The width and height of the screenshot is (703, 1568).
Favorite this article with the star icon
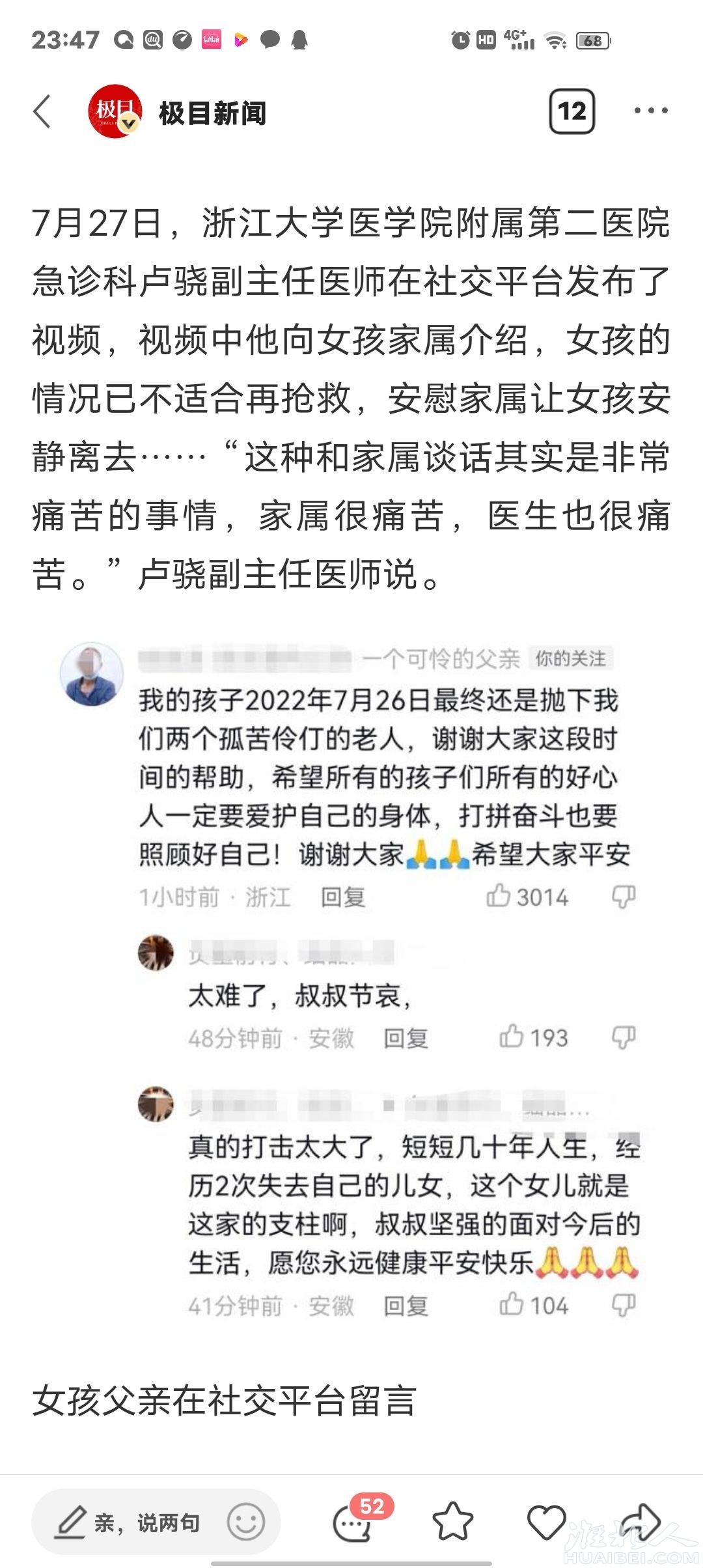point(452,1522)
